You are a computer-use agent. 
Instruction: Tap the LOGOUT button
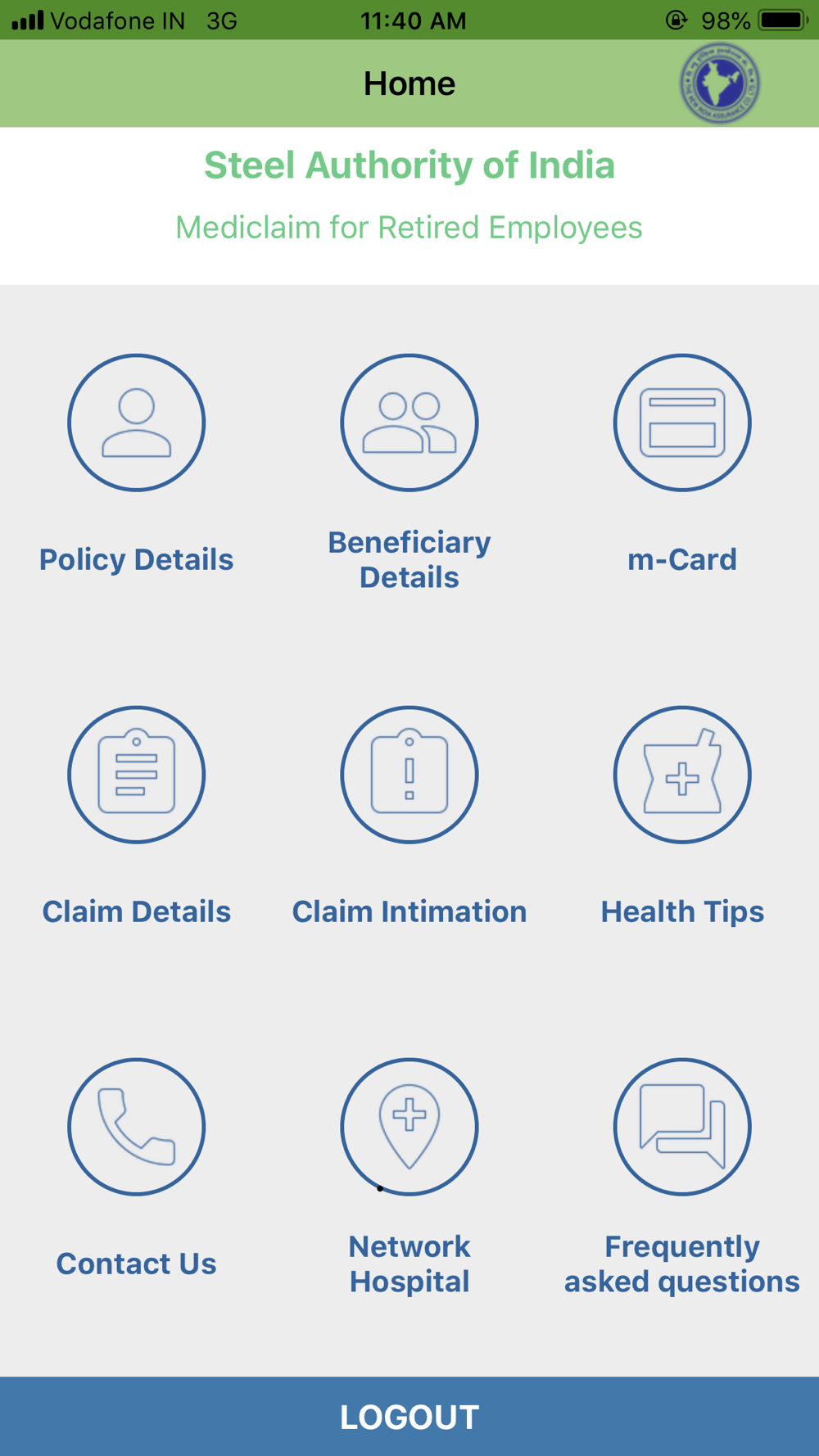tap(409, 1417)
